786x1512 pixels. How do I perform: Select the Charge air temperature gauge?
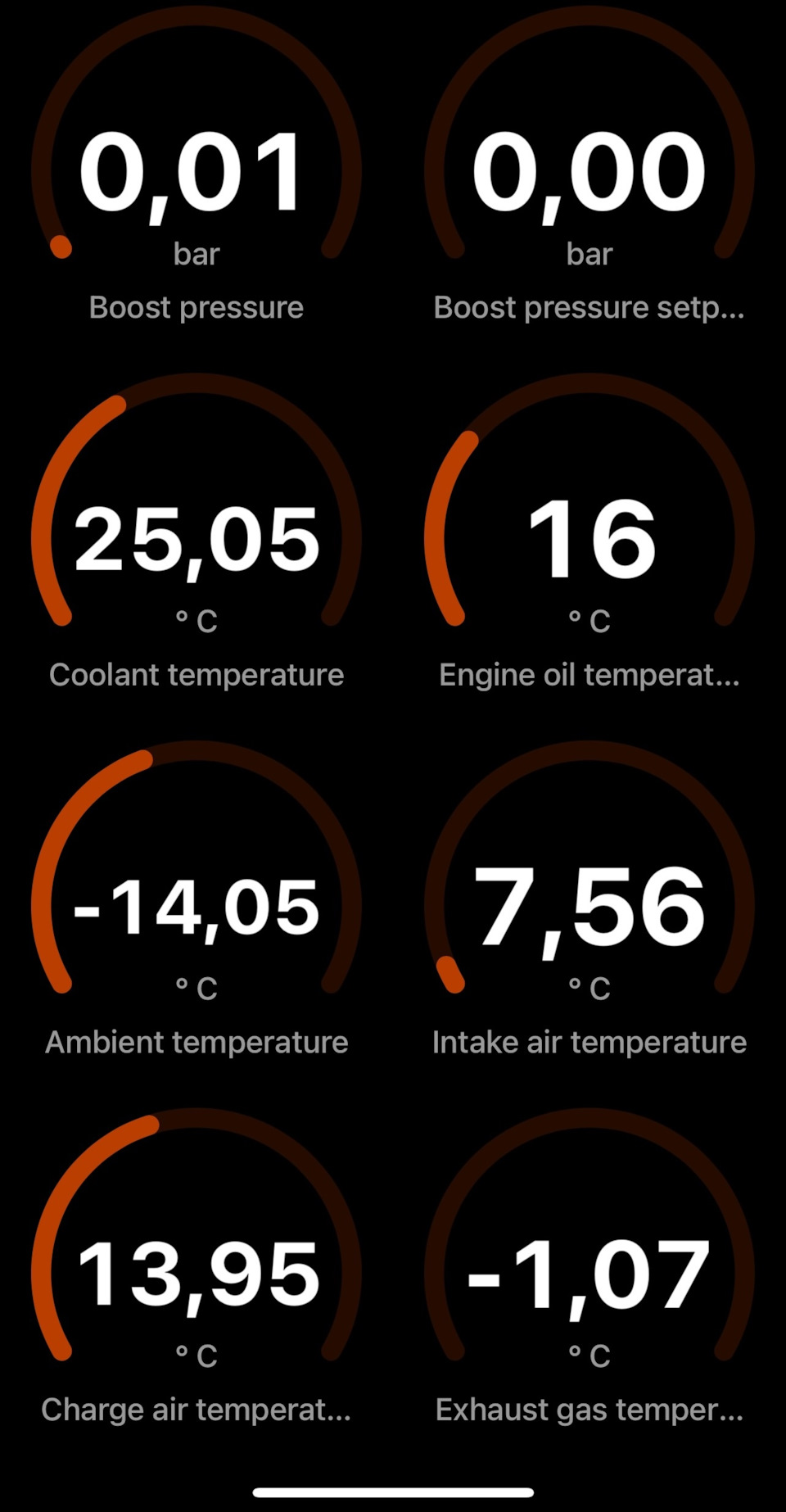click(x=196, y=1274)
